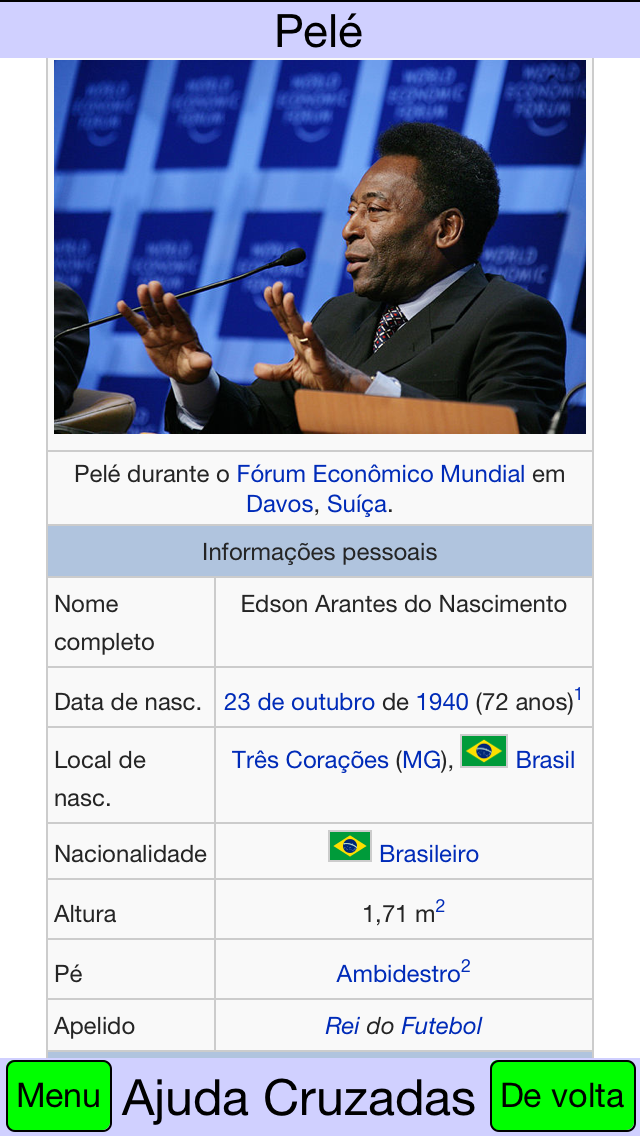640x1136 pixels.
Task: Tap the De volta button
Action: point(562,1096)
